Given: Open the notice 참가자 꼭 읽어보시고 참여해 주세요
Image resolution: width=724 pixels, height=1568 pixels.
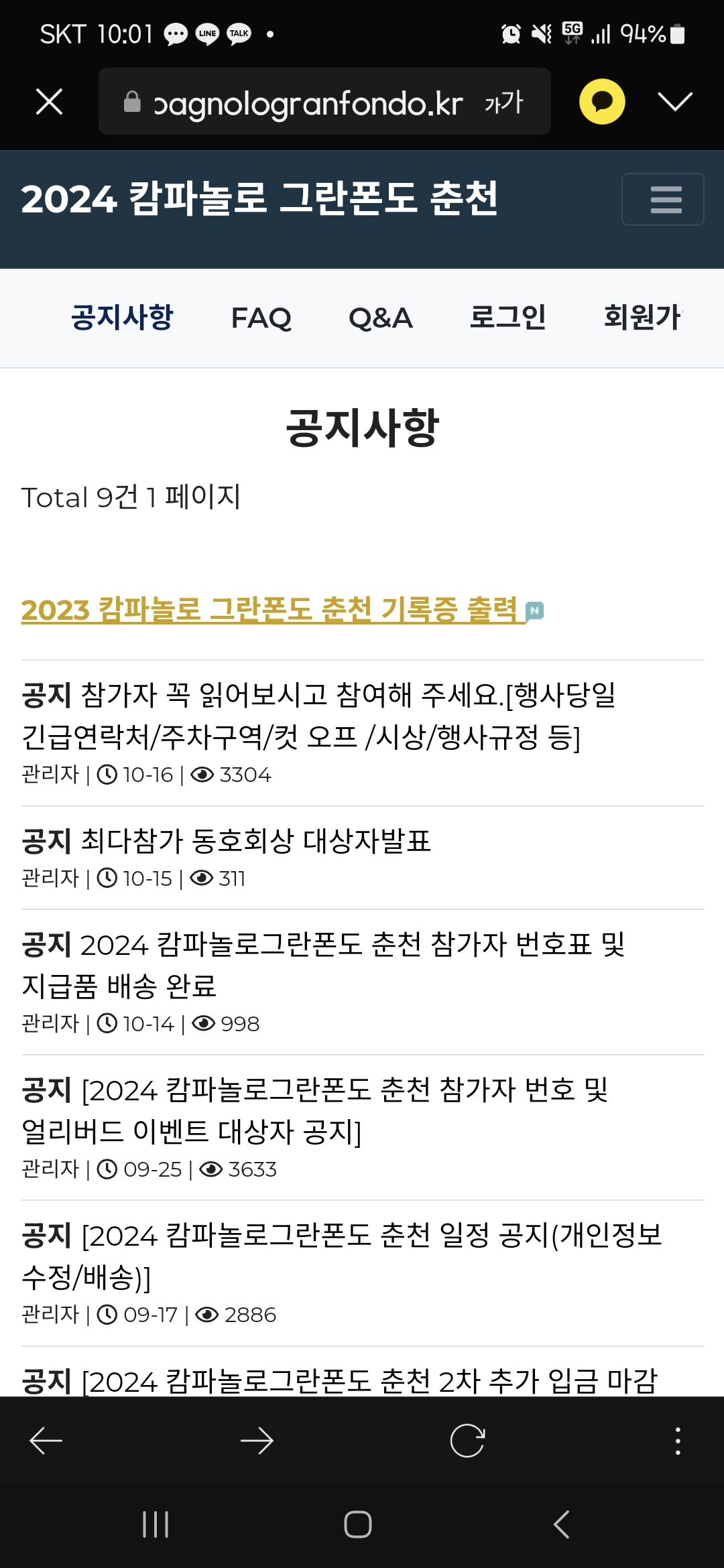Looking at the screenshot, I should [x=318, y=716].
